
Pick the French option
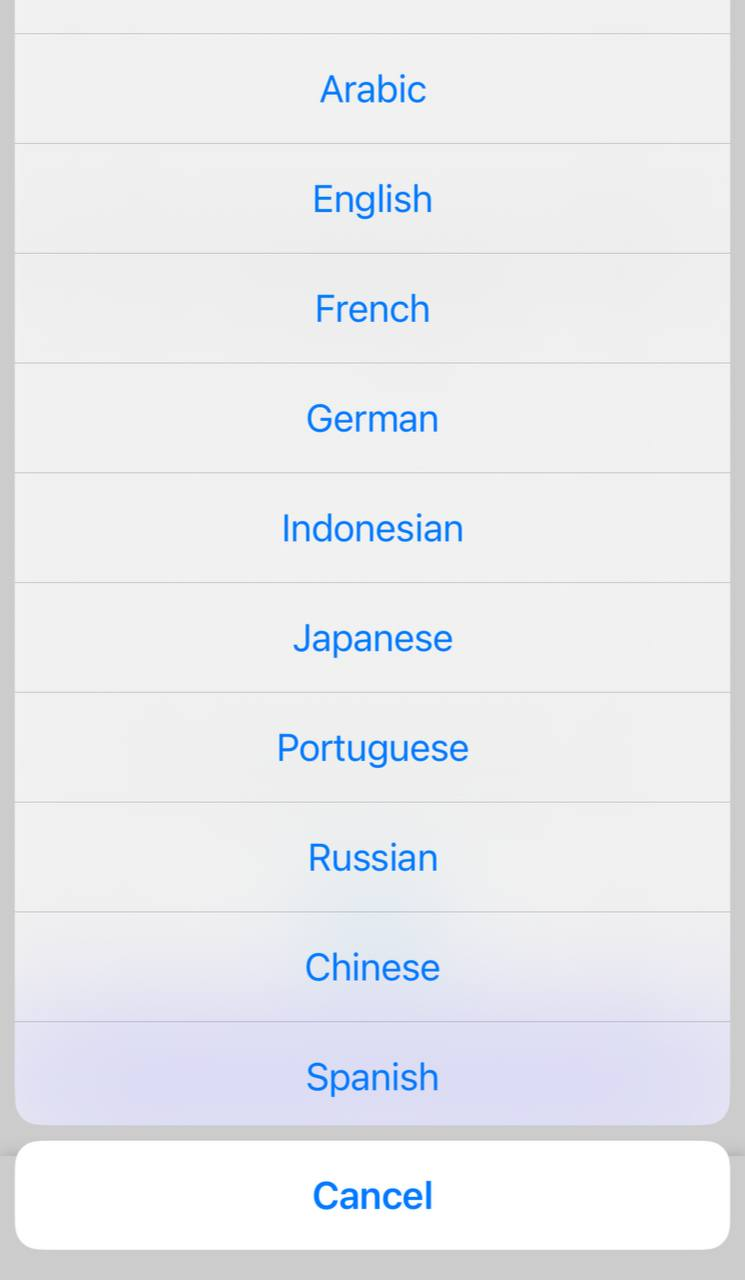(x=372, y=308)
